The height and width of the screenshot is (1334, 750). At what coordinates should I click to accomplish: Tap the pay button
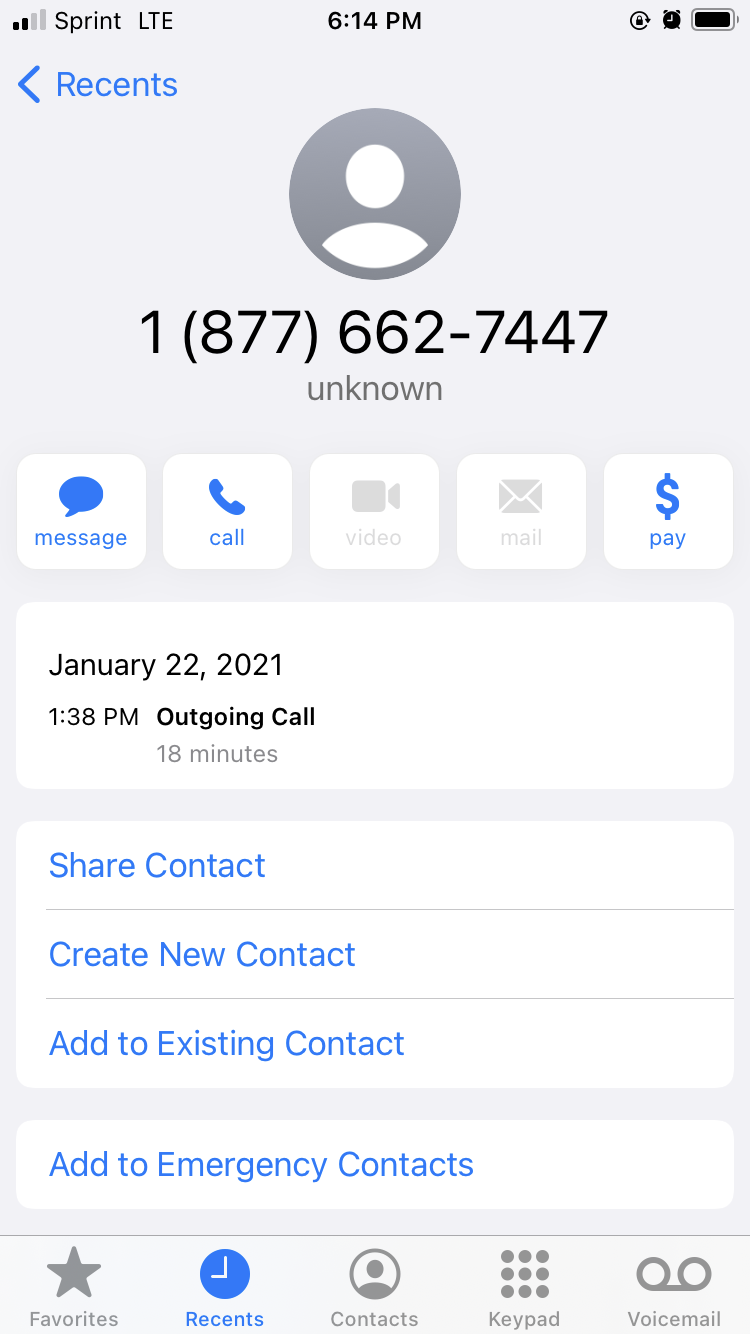point(667,511)
